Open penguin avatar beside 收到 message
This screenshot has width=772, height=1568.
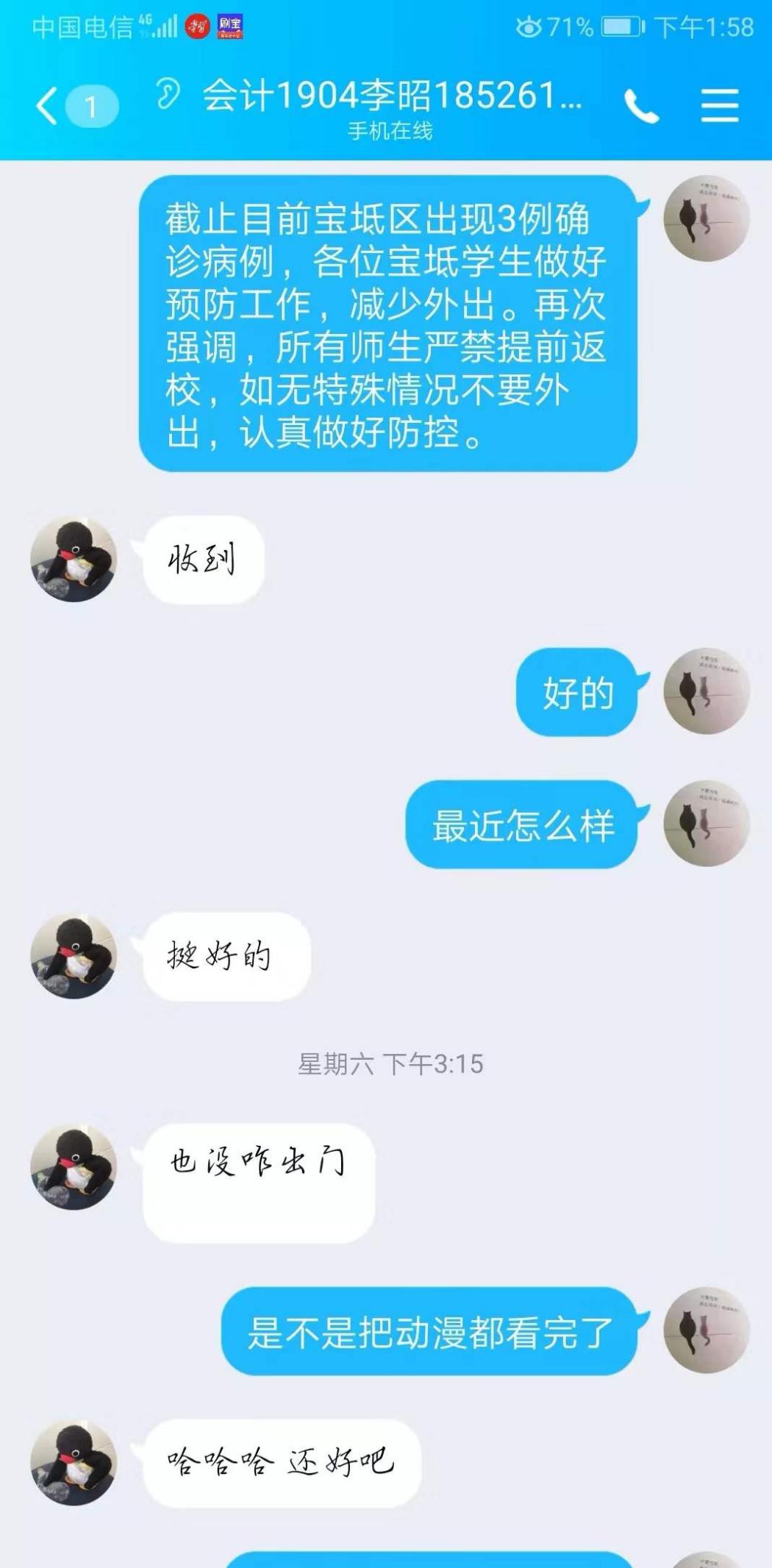[74, 560]
